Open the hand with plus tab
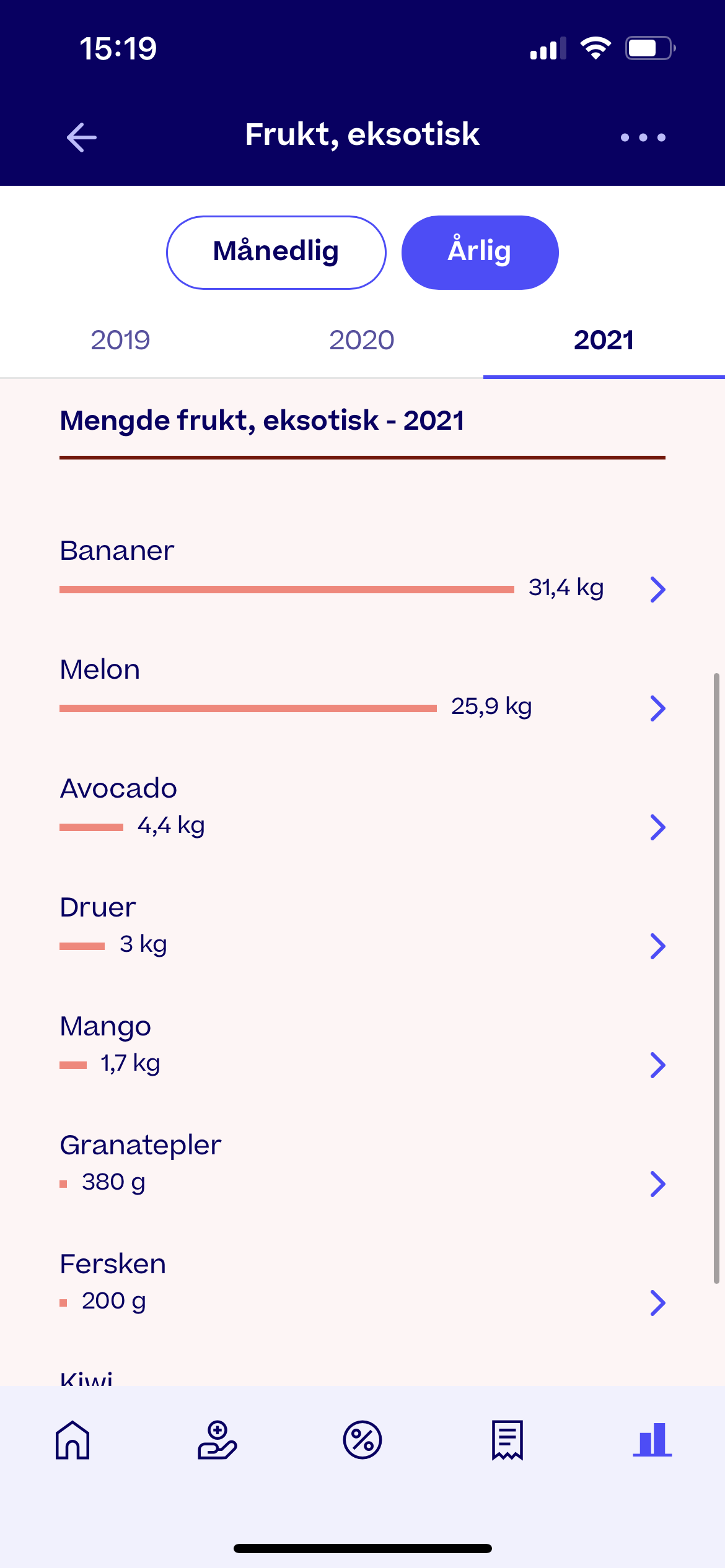Screen dimensions: 725x1568 pos(217,1440)
